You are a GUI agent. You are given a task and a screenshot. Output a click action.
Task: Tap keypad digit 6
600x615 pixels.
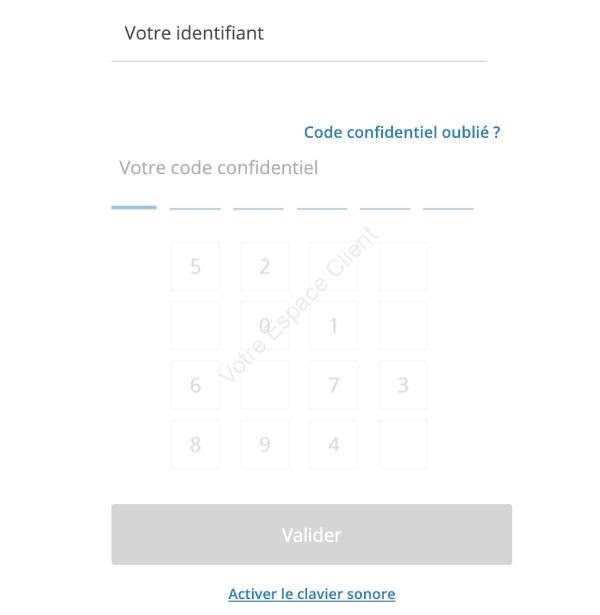pos(195,385)
